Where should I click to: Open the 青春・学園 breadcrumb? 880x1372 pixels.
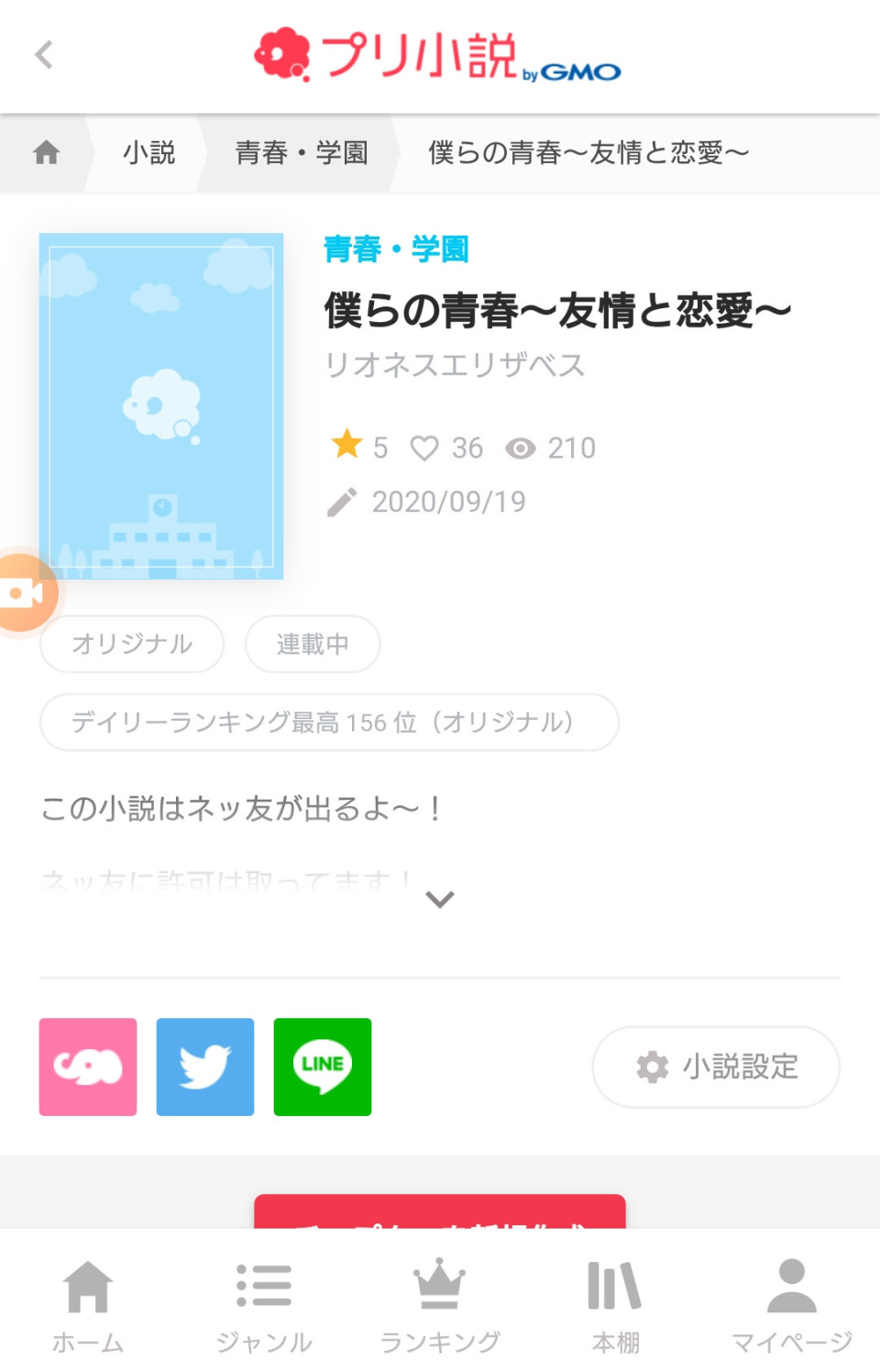302,152
